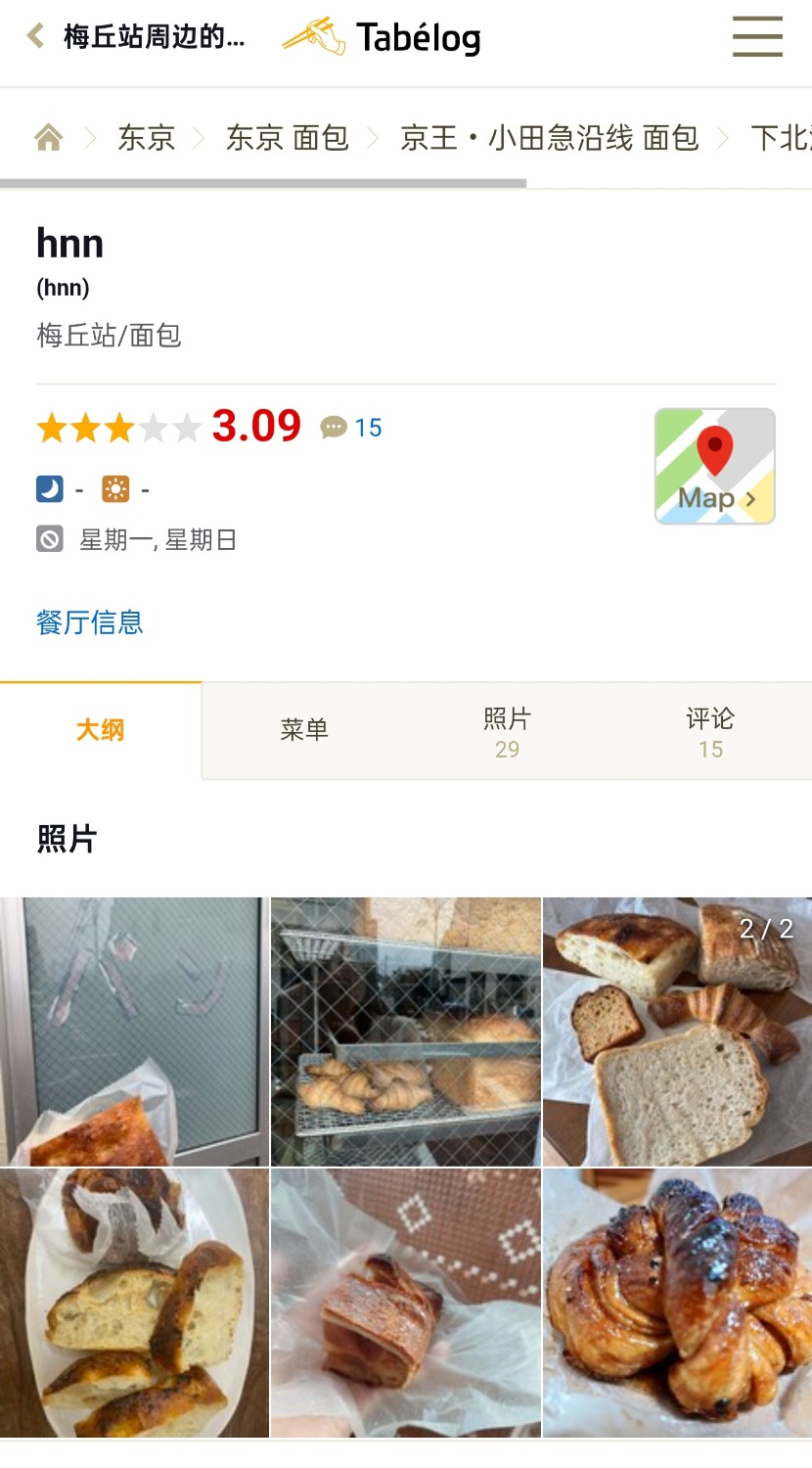The height and width of the screenshot is (1468, 812).
Task: Tap the Tabelog logo to go home
Action: tap(383, 37)
